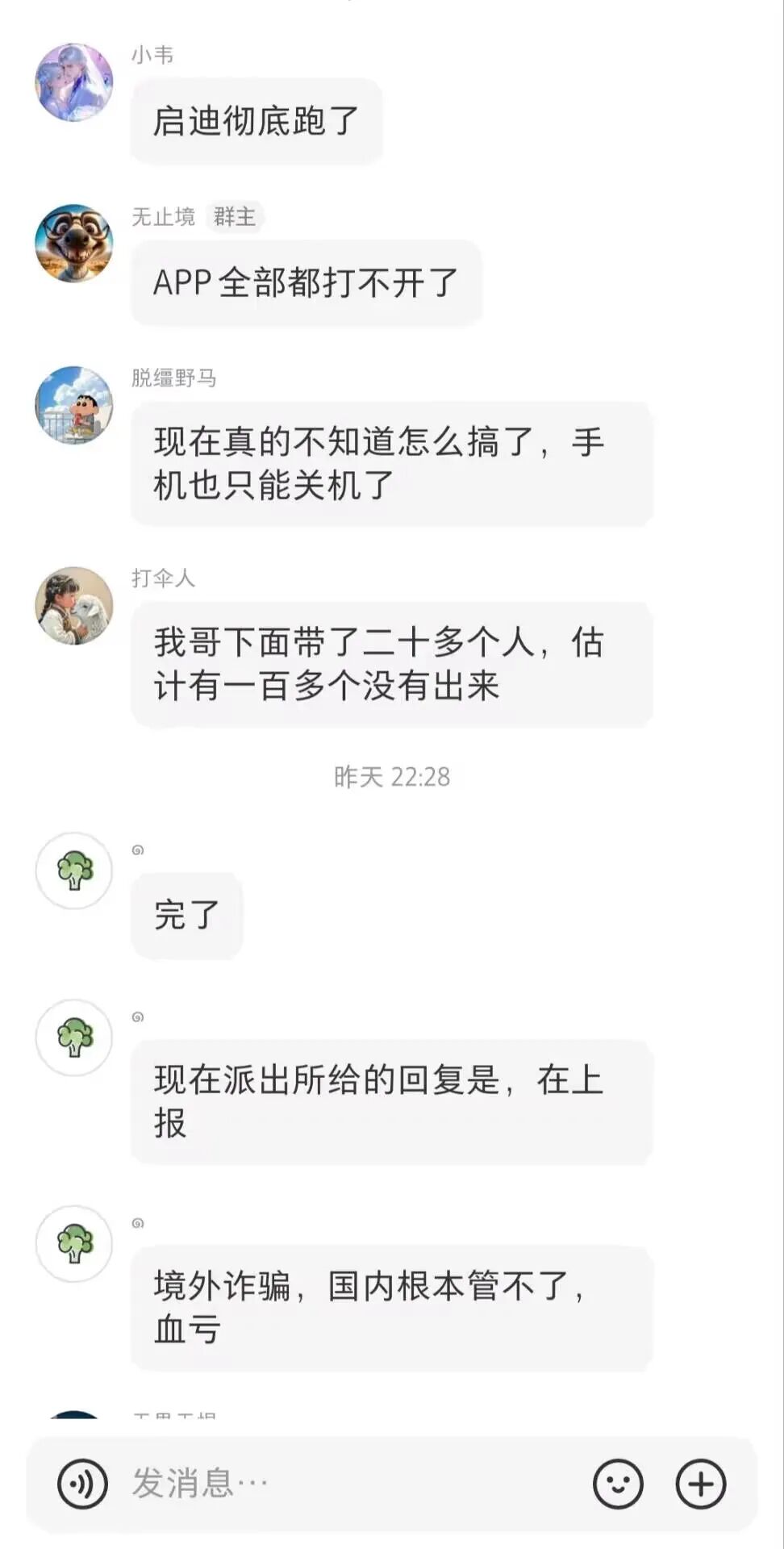The image size is (784, 1549).
Task: Open 小韦's profile avatar
Action: coord(74,82)
